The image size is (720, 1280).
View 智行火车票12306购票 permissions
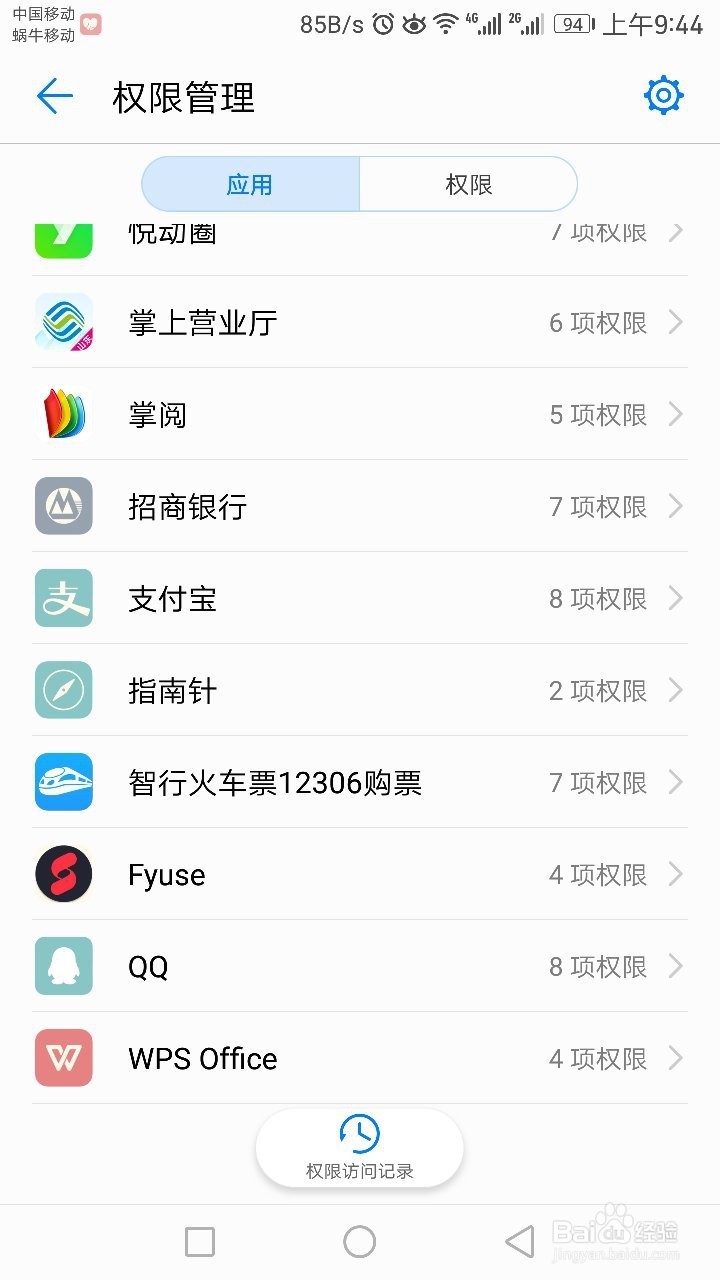[x=360, y=782]
